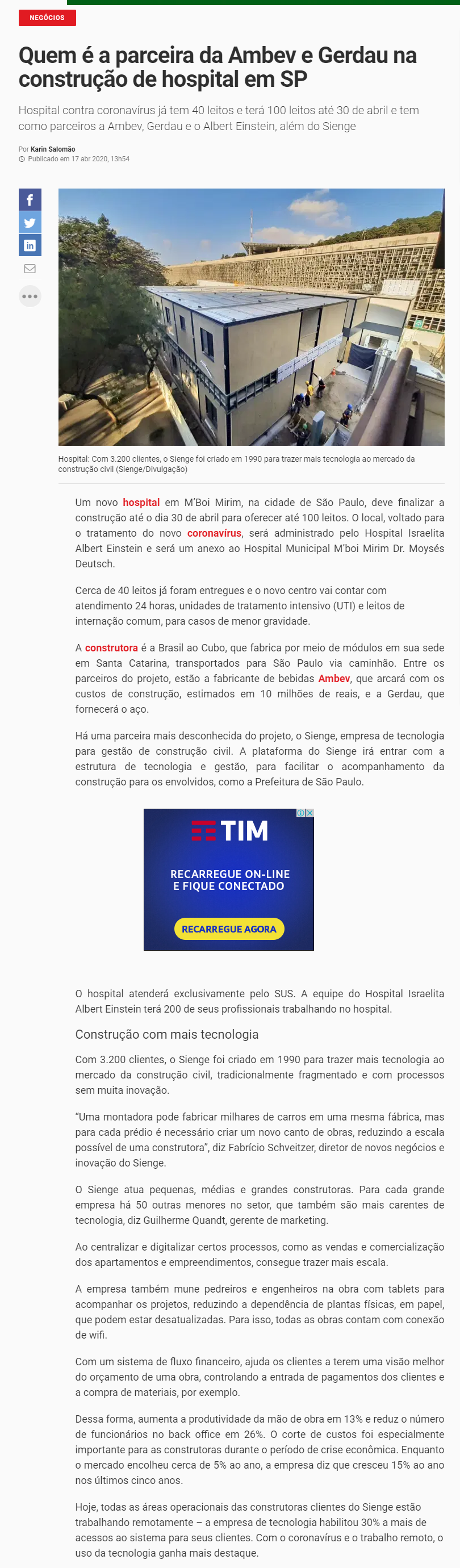
Task: Open the Ambev link in the text
Action: 334,678
